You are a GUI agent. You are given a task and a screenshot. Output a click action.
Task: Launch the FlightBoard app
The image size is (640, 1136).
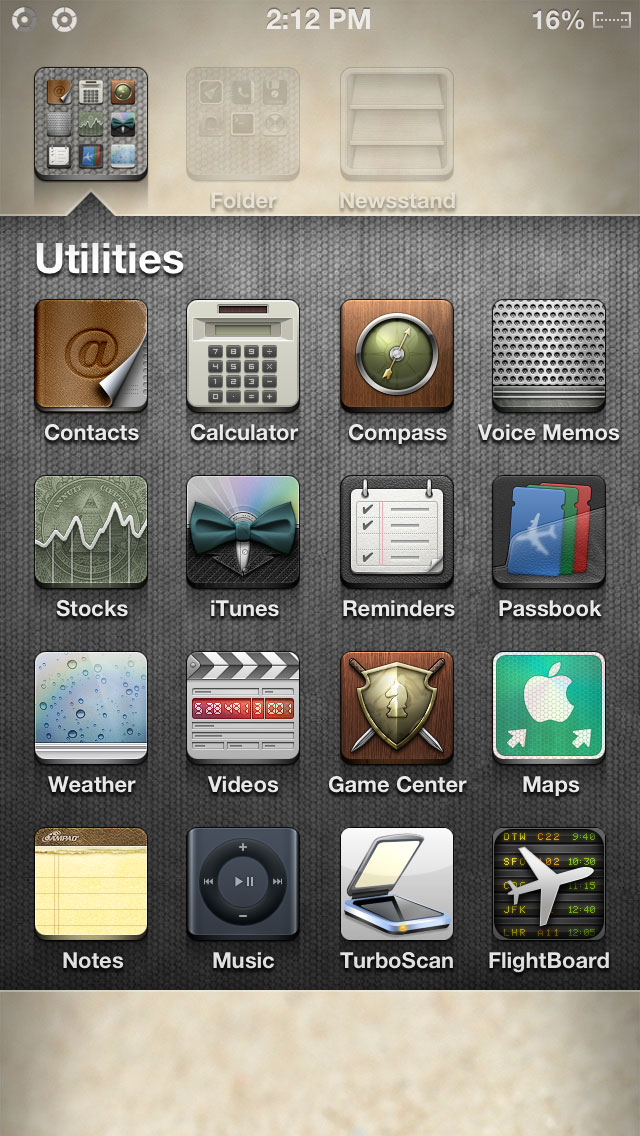549,883
